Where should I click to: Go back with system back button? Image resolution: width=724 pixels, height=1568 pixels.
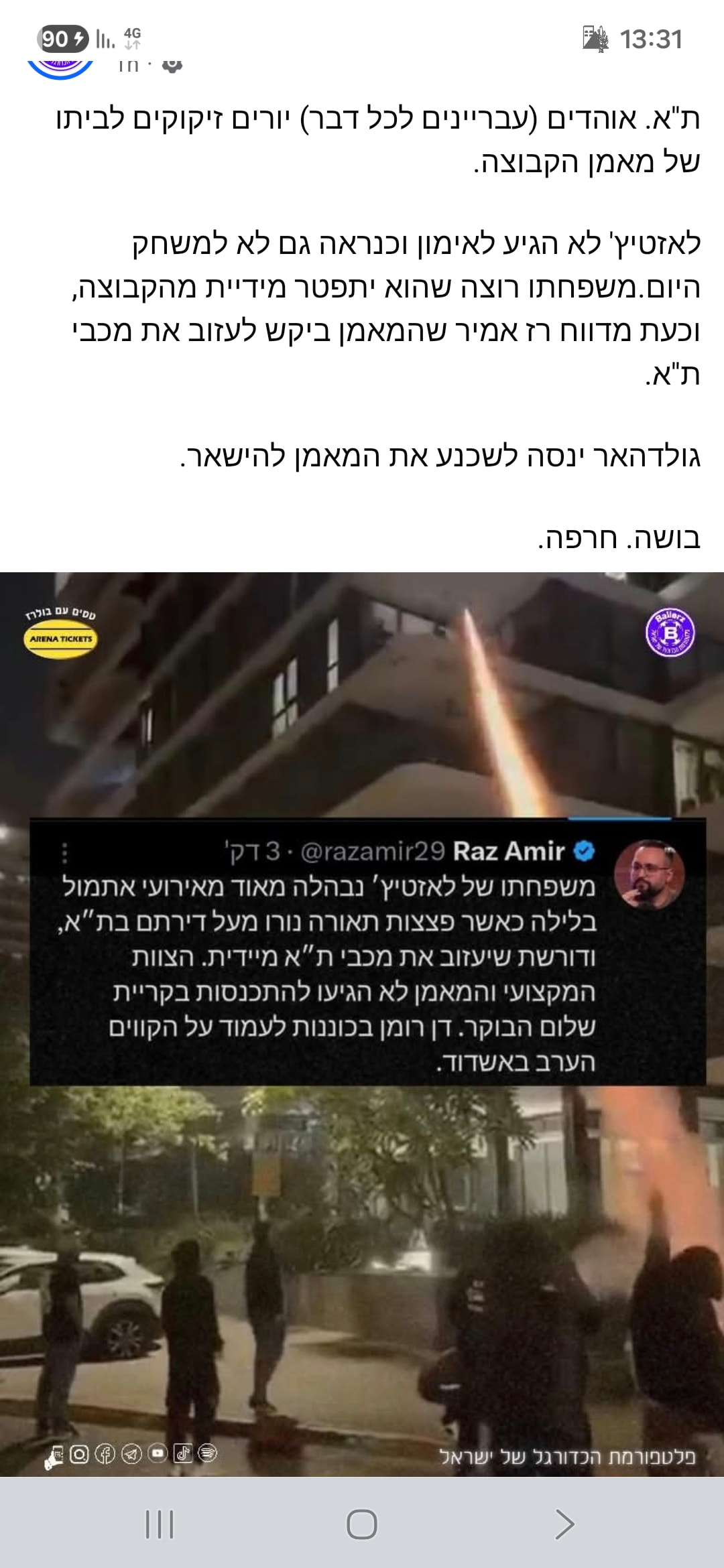(564, 1524)
